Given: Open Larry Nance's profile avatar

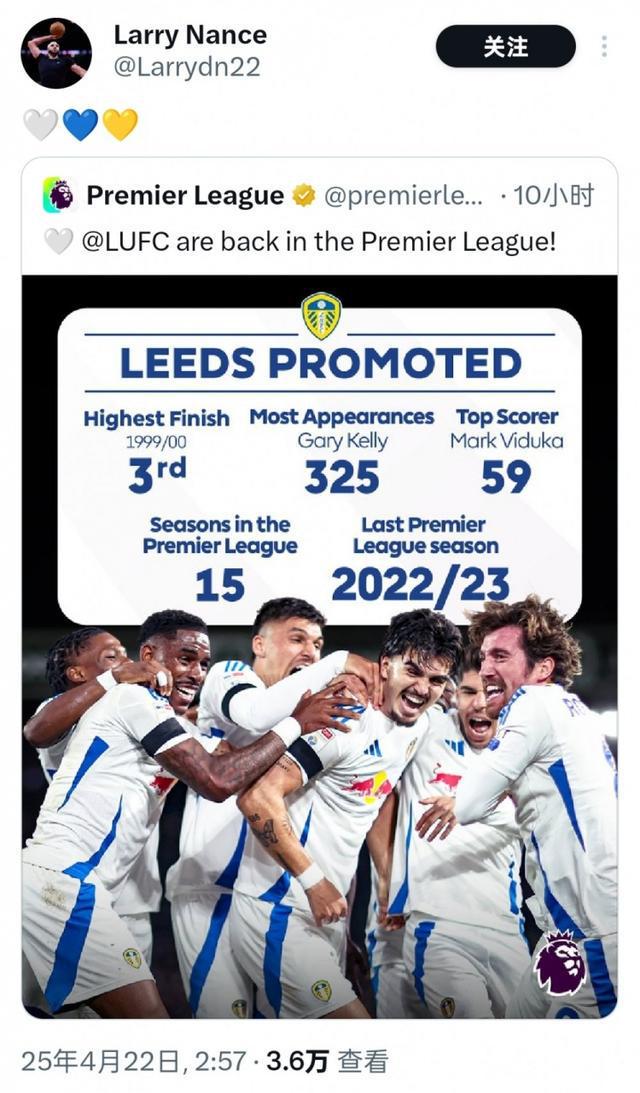Looking at the screenshot, I should pos(56,53).
